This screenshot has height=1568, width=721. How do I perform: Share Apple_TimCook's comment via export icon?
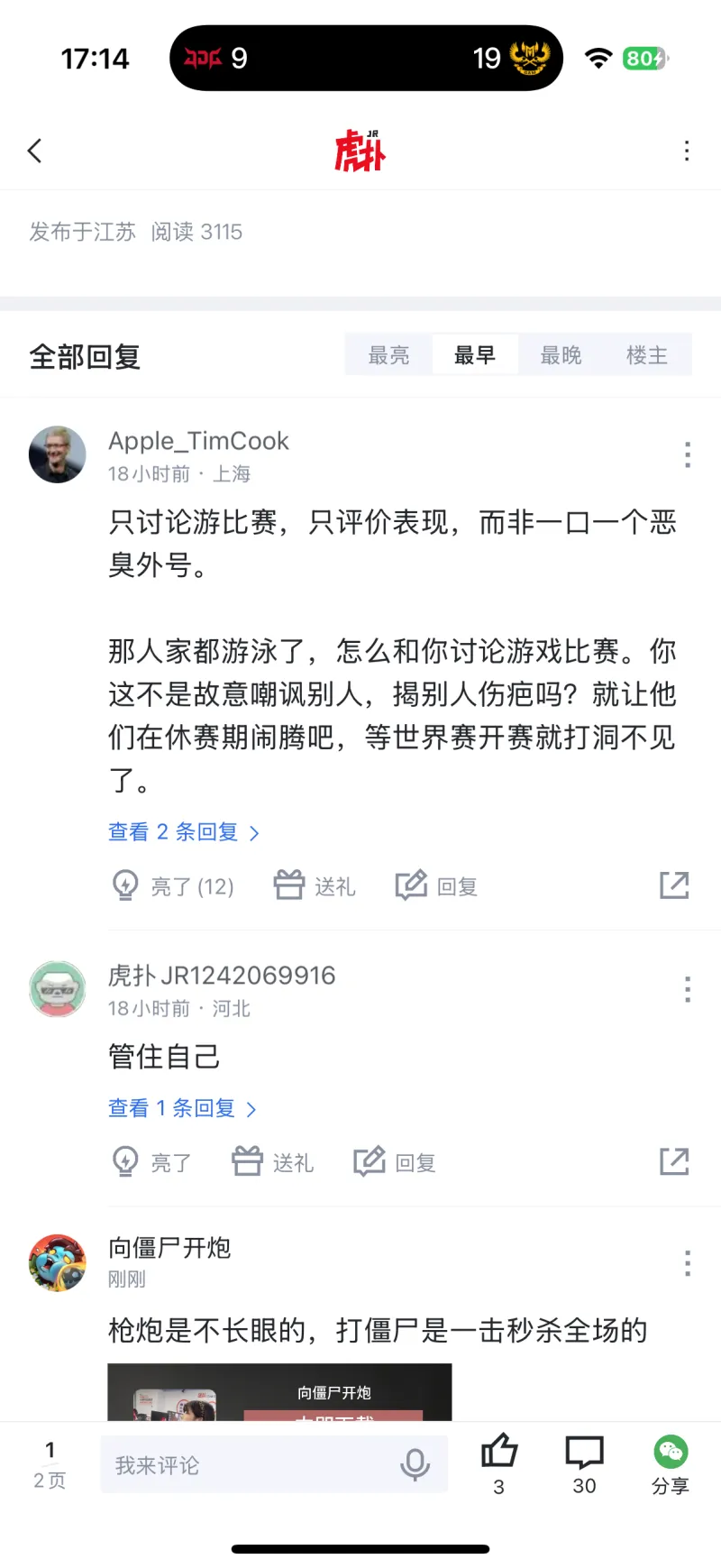[674, 885]
